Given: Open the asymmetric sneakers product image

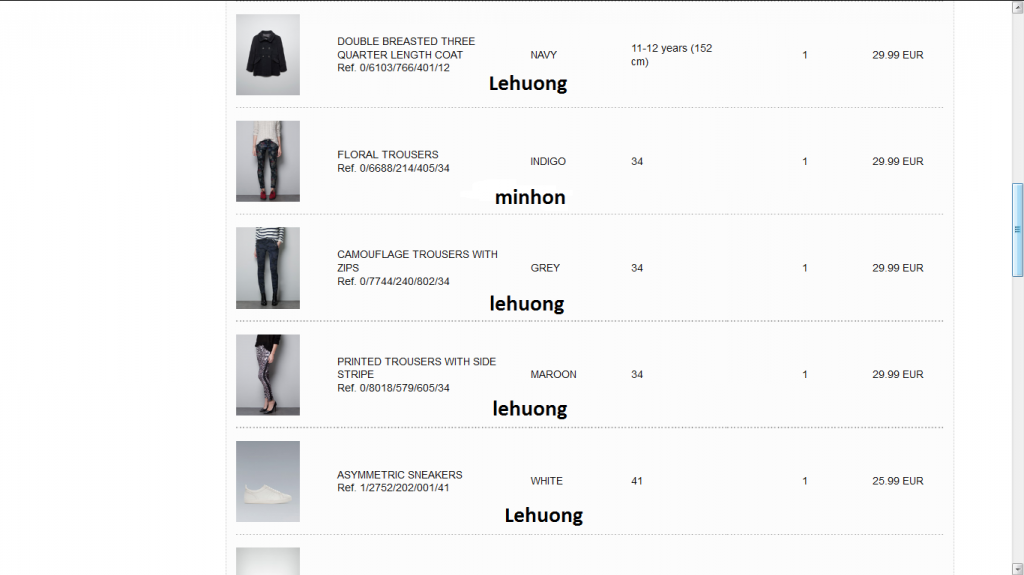Looking at the screenshot, I should [x=268, y=481].
